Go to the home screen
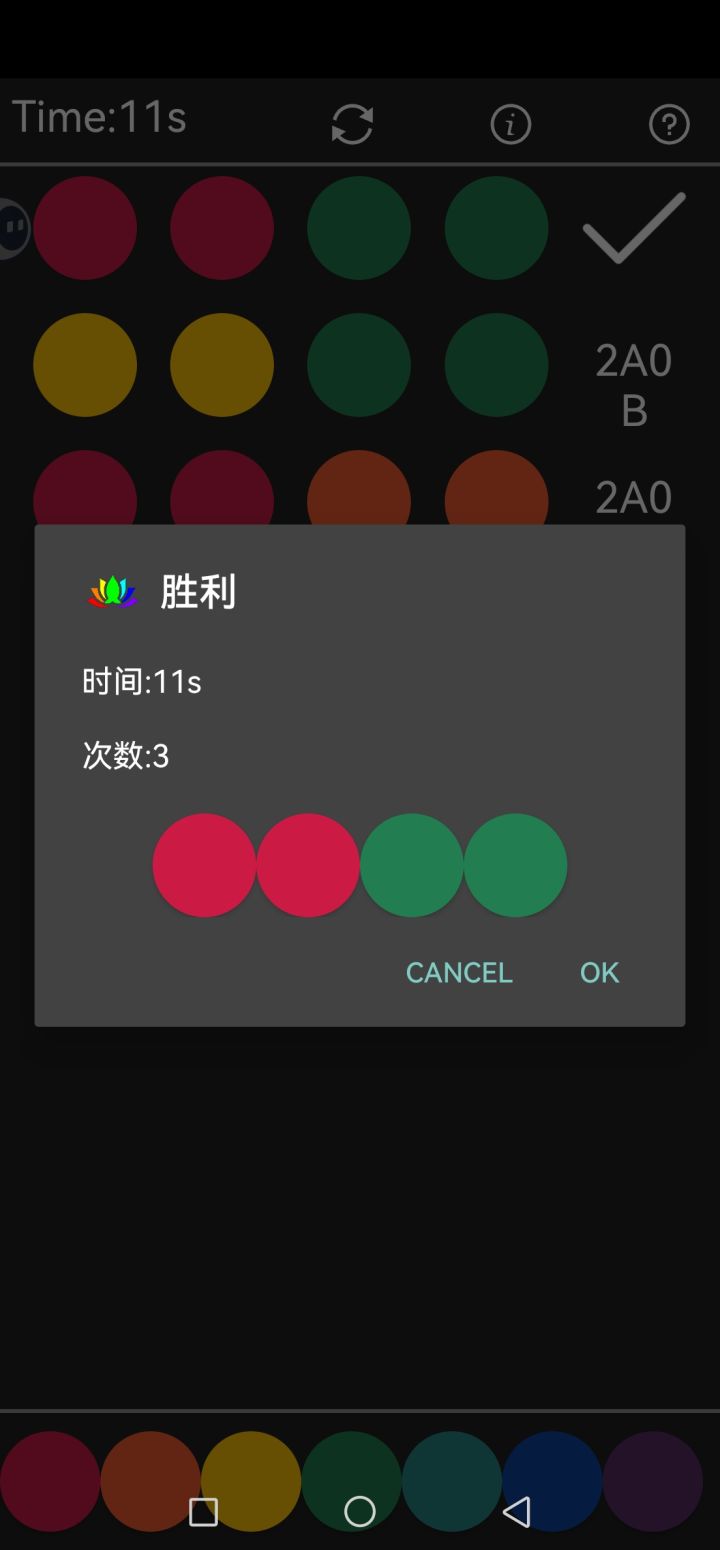Image resolution: width=720 pixels, height=1550 pixels. (360, 1511)
